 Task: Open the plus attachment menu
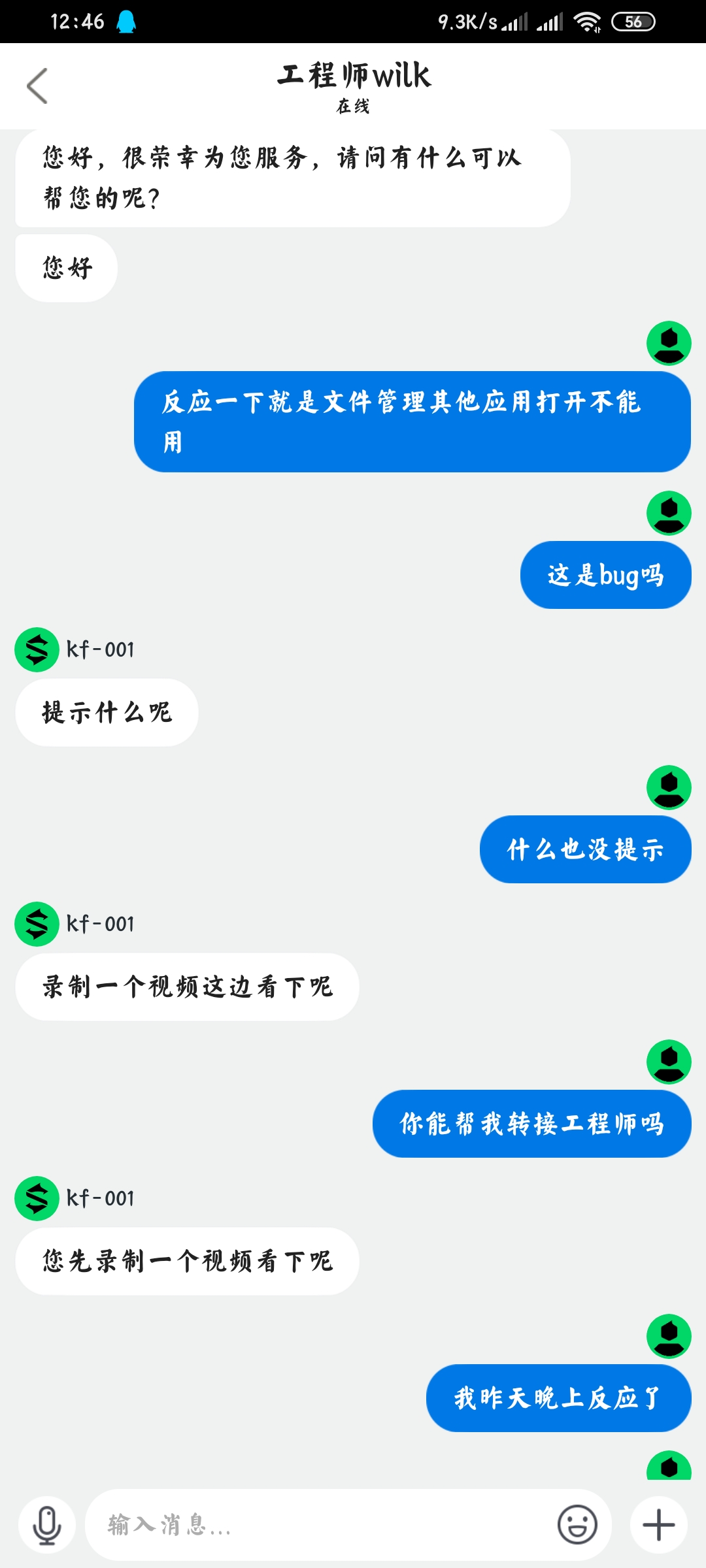click(659, 1525)
